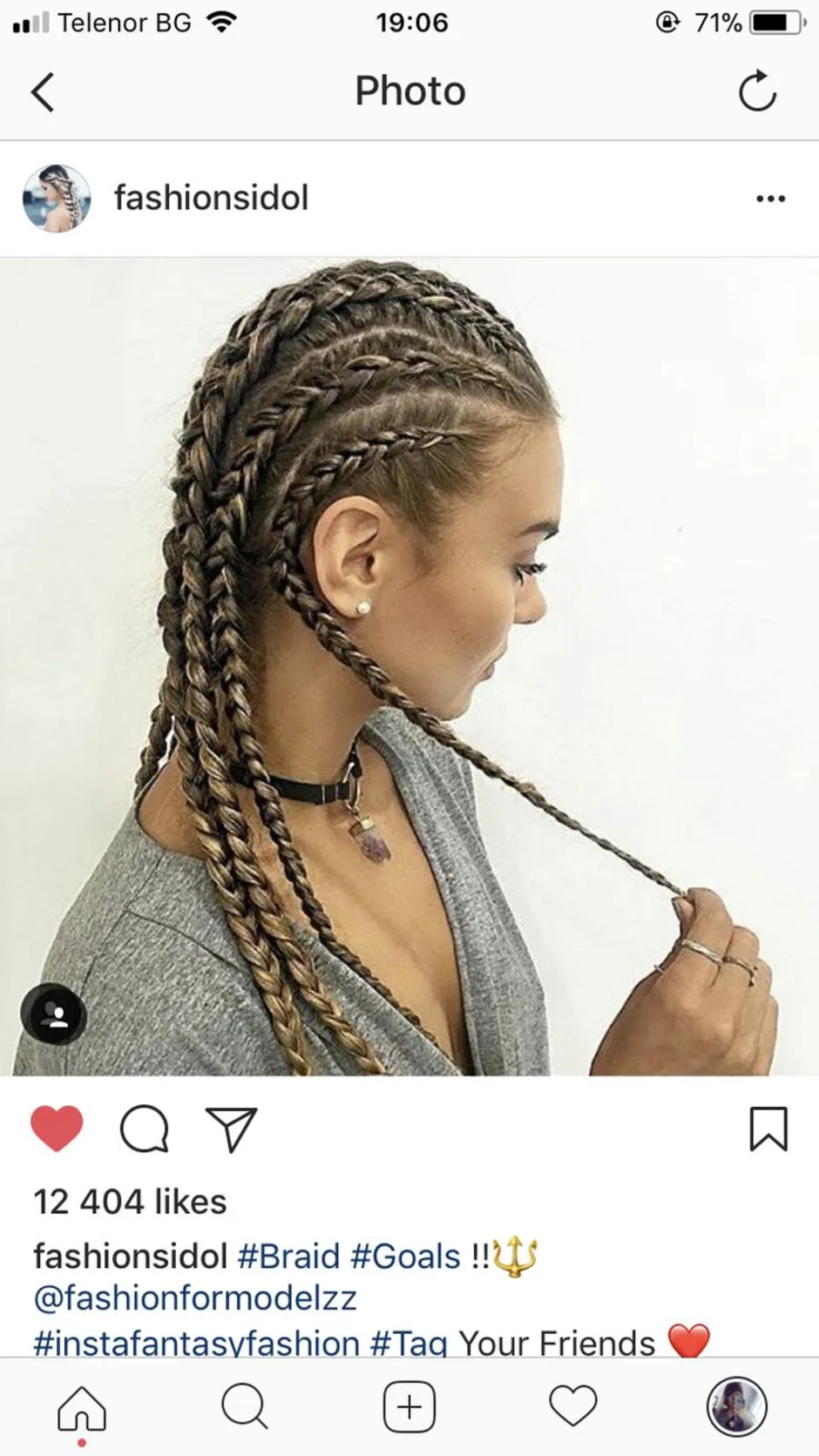The width and height of the screenshot is (819, 1456).
Task: Open fashionsidol profile picture
Action: pos(57,198)
